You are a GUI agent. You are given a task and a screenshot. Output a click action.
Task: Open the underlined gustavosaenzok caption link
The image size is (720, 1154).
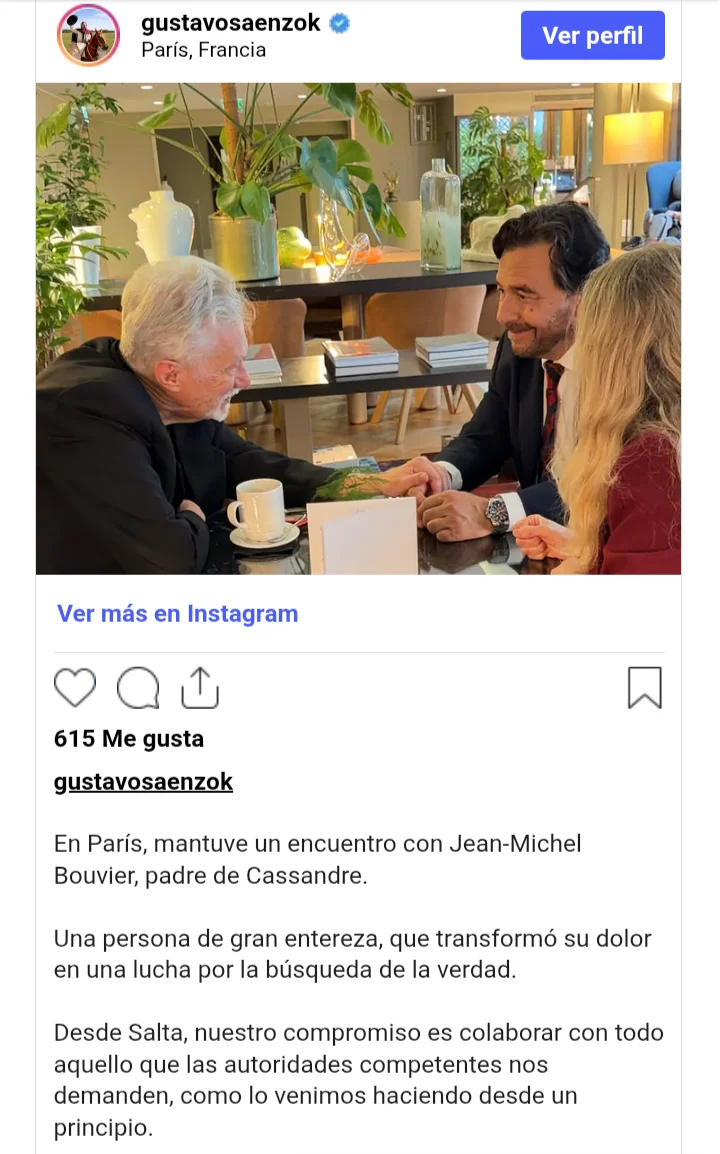(x=143, y=782)
